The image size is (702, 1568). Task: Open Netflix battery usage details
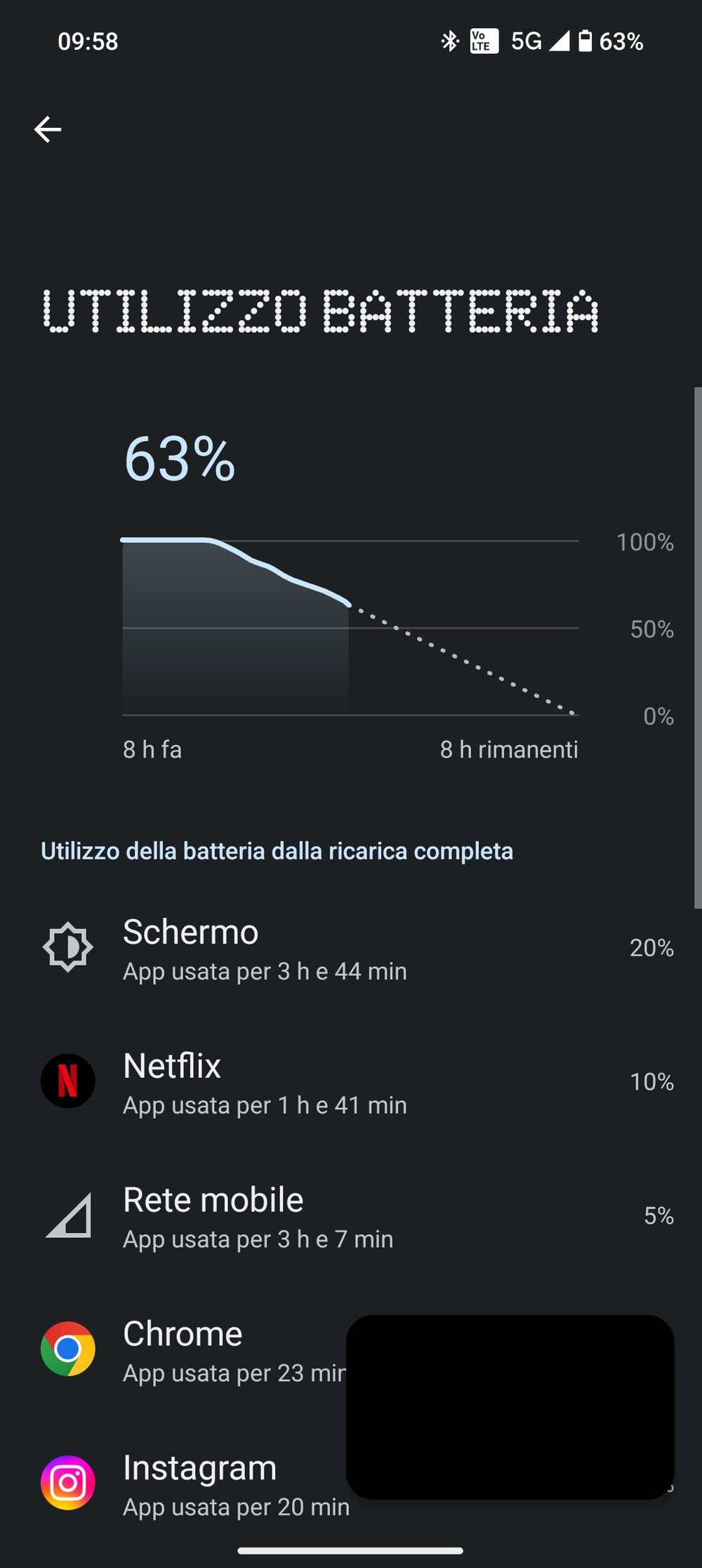(x=351, y=1081)
